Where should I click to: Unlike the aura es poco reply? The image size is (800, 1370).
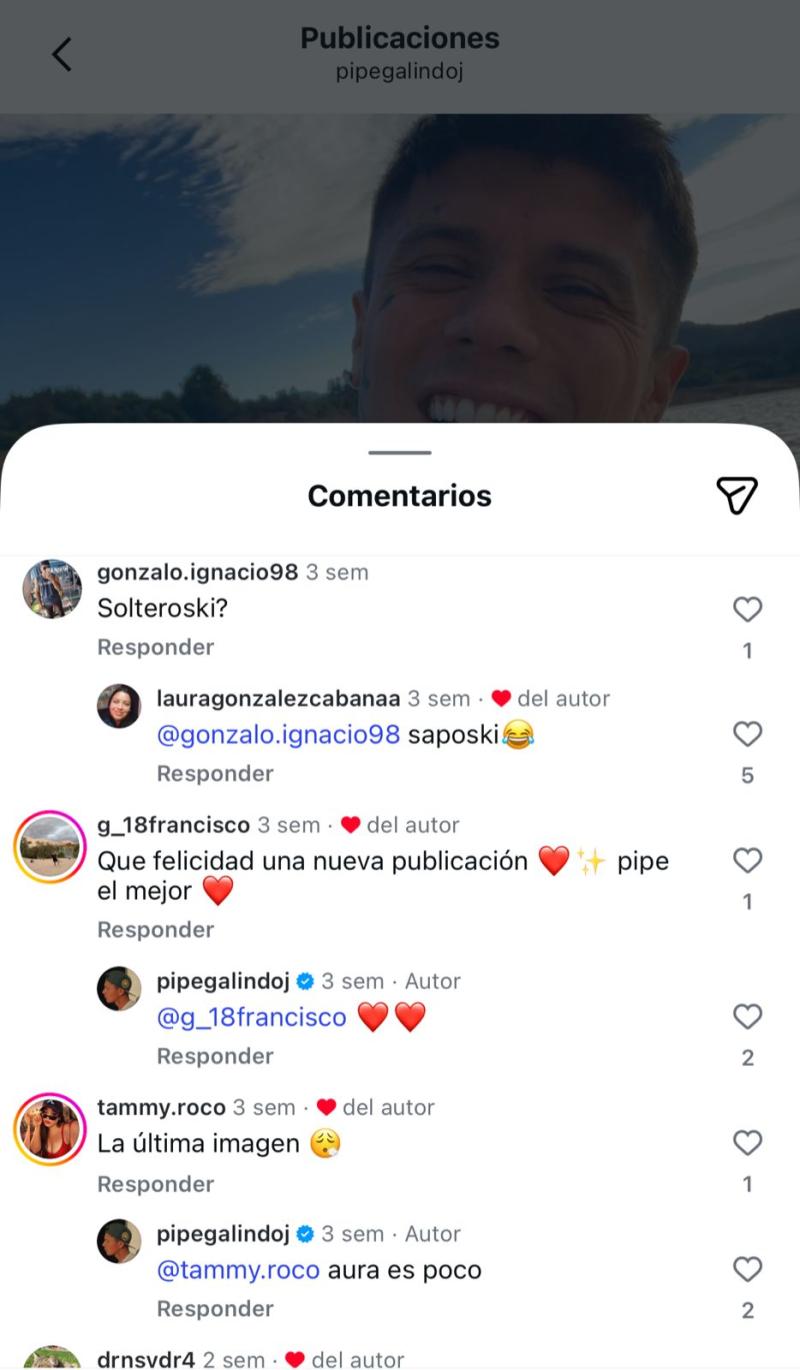(747, 1269)
